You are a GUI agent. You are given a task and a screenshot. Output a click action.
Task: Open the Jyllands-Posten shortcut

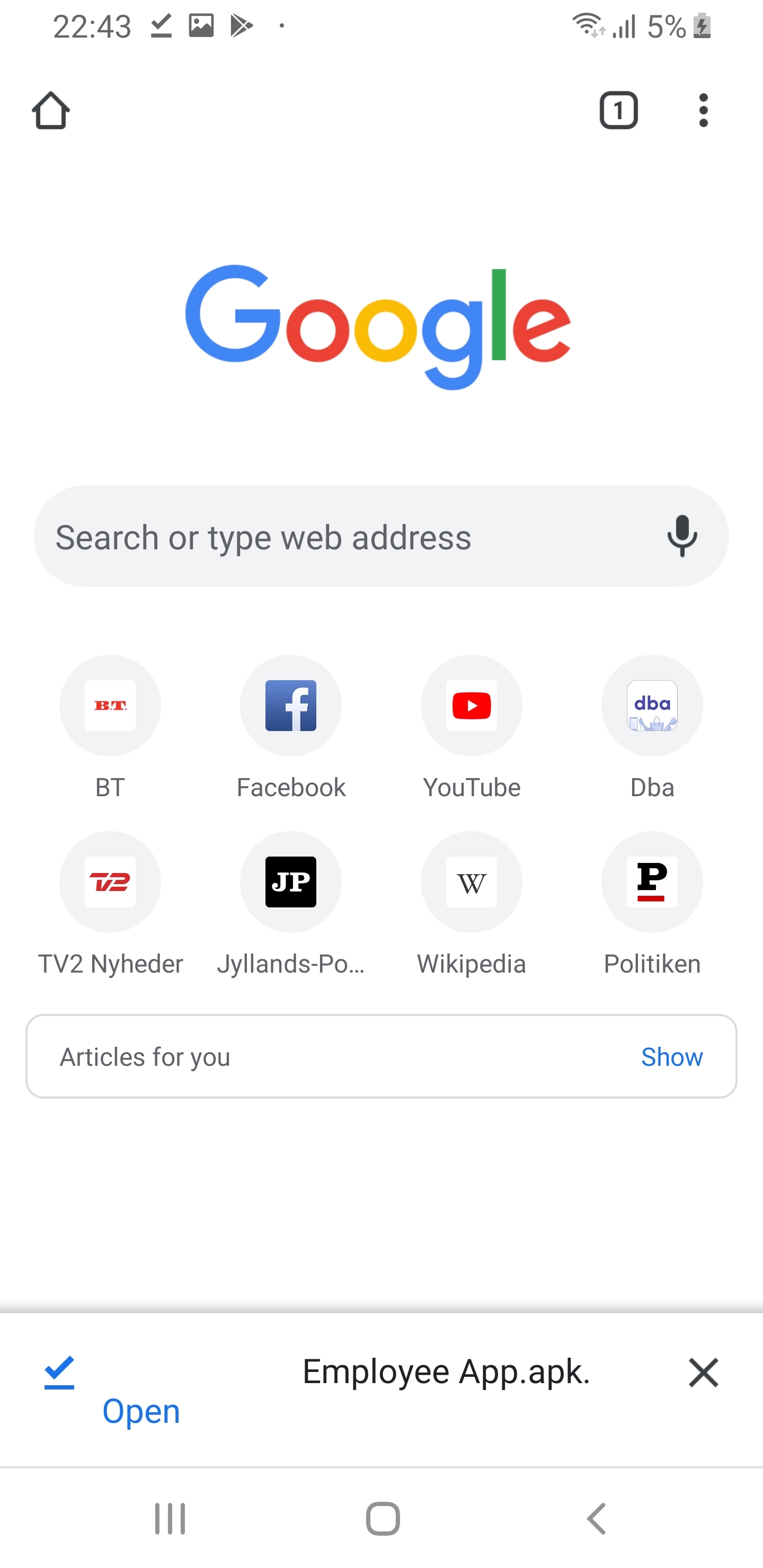click(290, 882)
